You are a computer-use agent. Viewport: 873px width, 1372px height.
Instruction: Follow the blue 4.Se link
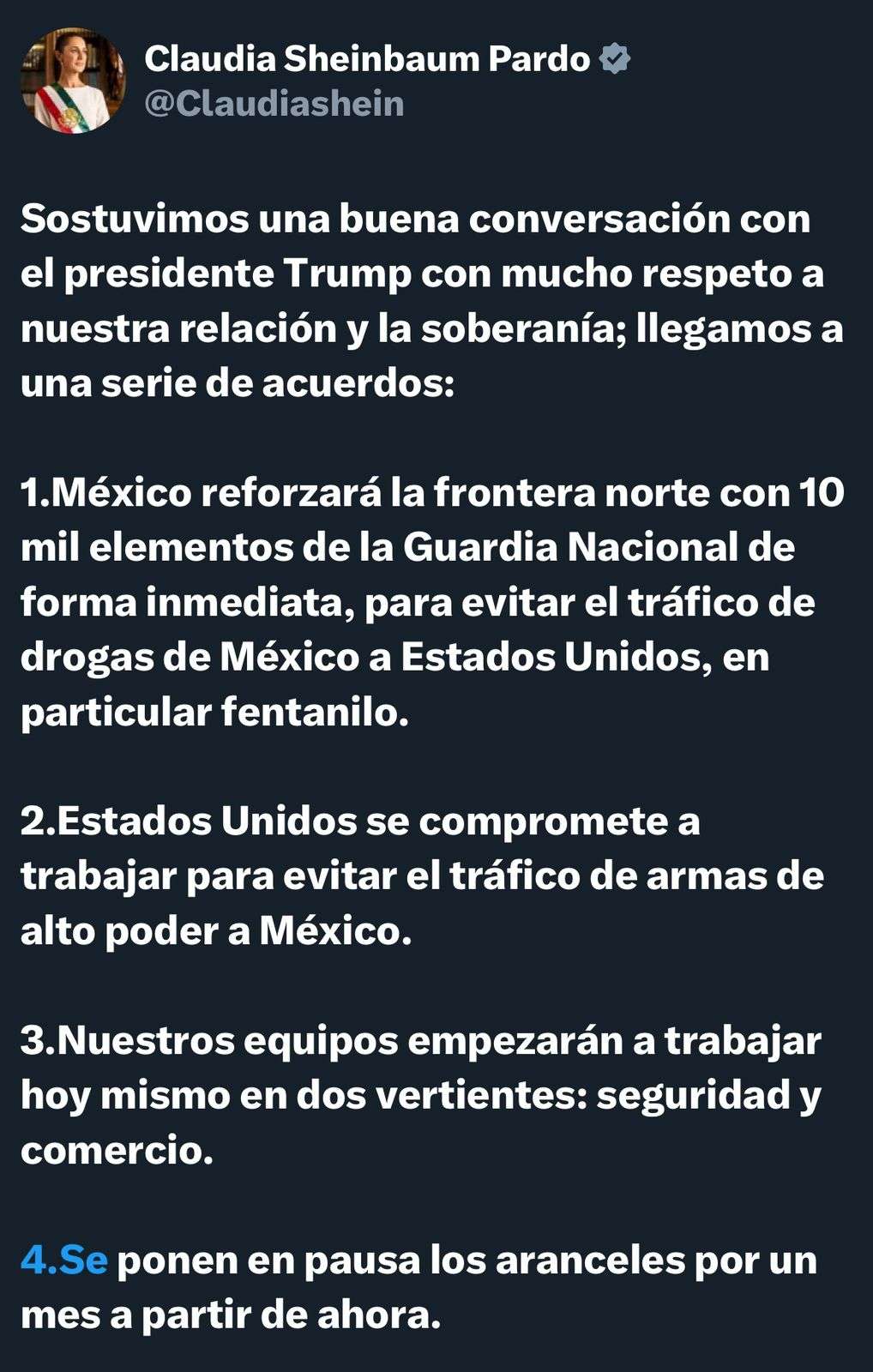(x=63, y=1261)
